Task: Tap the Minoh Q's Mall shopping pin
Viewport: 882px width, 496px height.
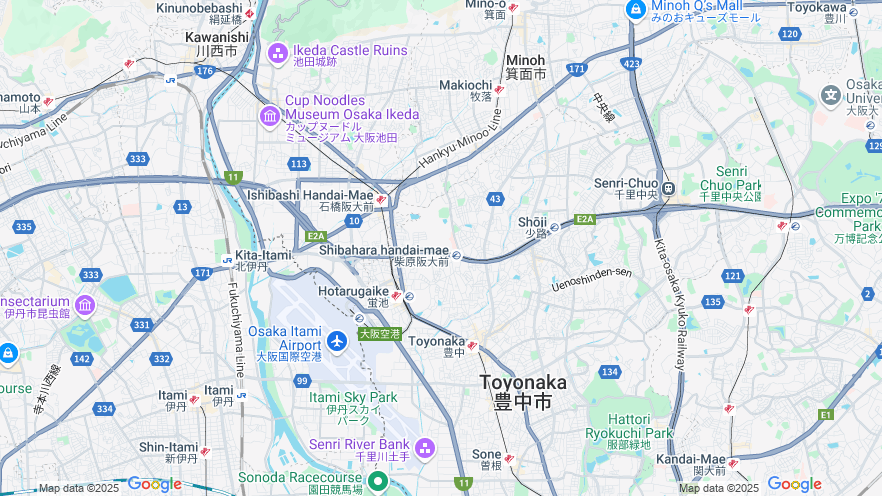Action: [635, 10]
